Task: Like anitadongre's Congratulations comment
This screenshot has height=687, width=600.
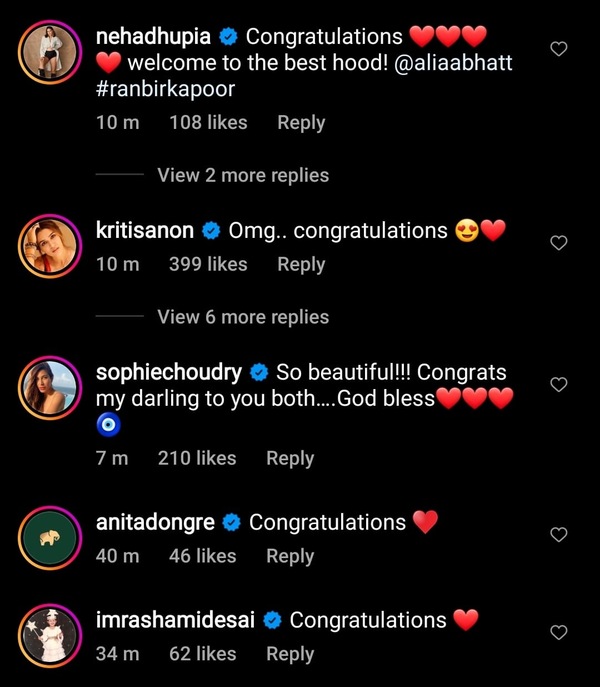Action: (560, 535)
